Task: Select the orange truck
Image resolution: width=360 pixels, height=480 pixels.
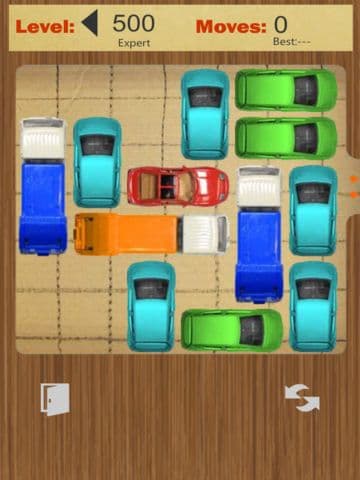Action: (x=152, y=235)
